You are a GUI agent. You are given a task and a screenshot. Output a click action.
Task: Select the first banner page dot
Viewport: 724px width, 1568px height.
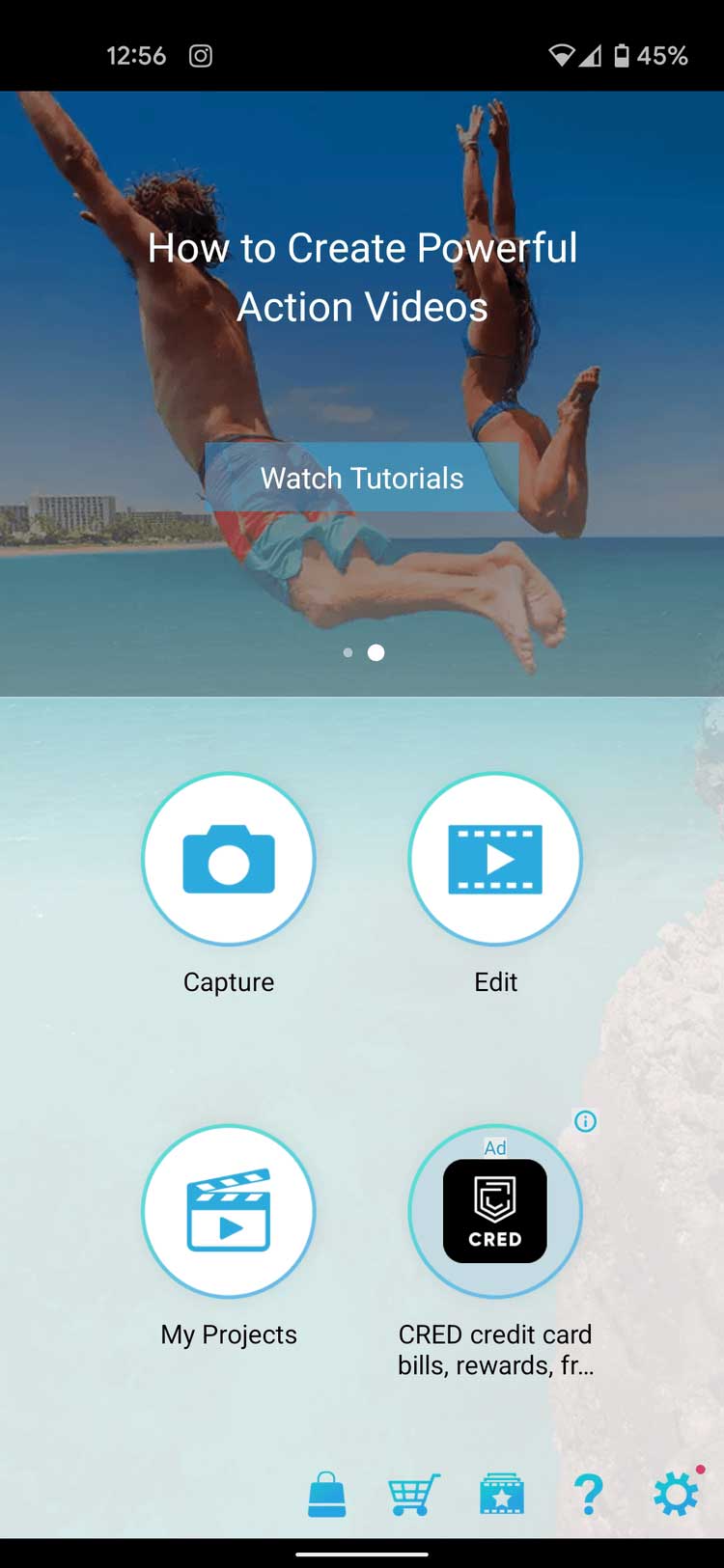348,653
